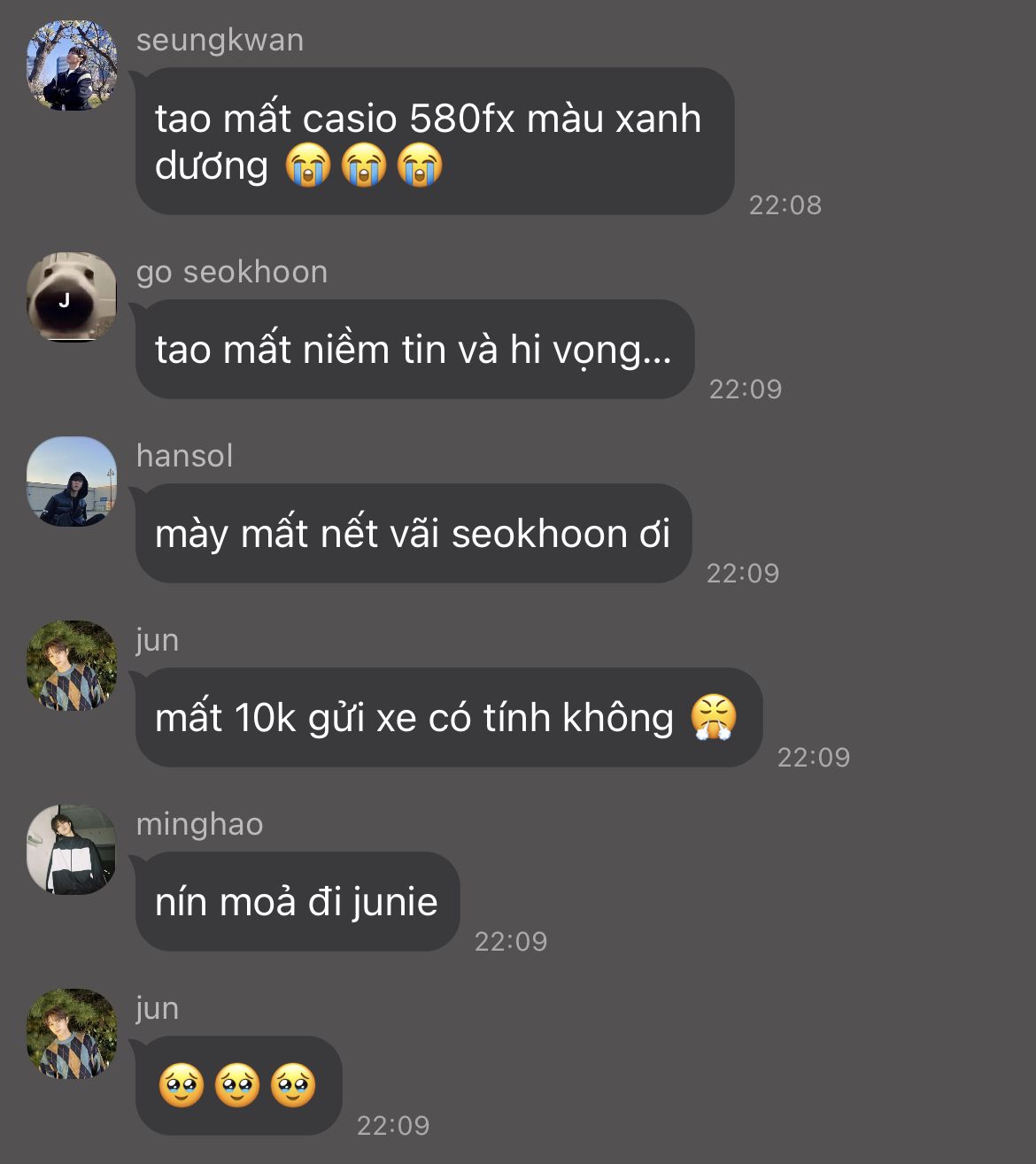View go seokhoon's profile avatar

[72, 297]
